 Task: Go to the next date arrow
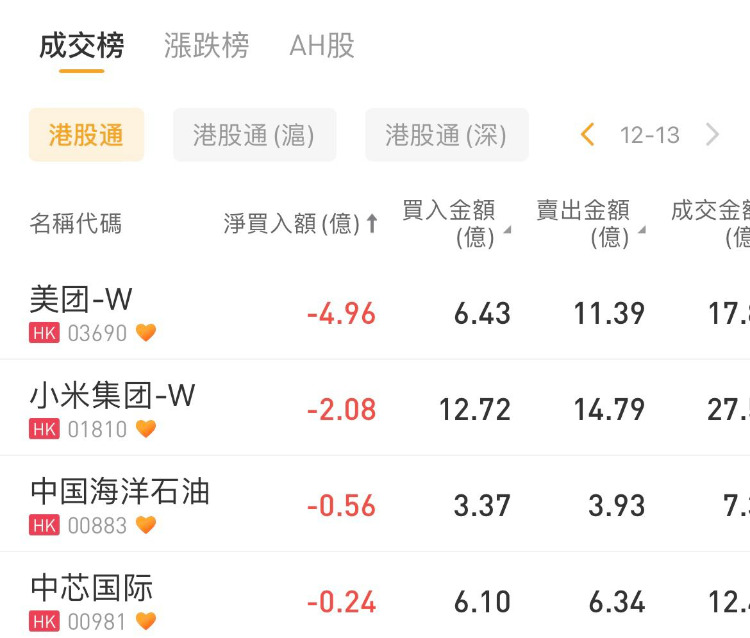pyautogui.click(x=712, y=135)
